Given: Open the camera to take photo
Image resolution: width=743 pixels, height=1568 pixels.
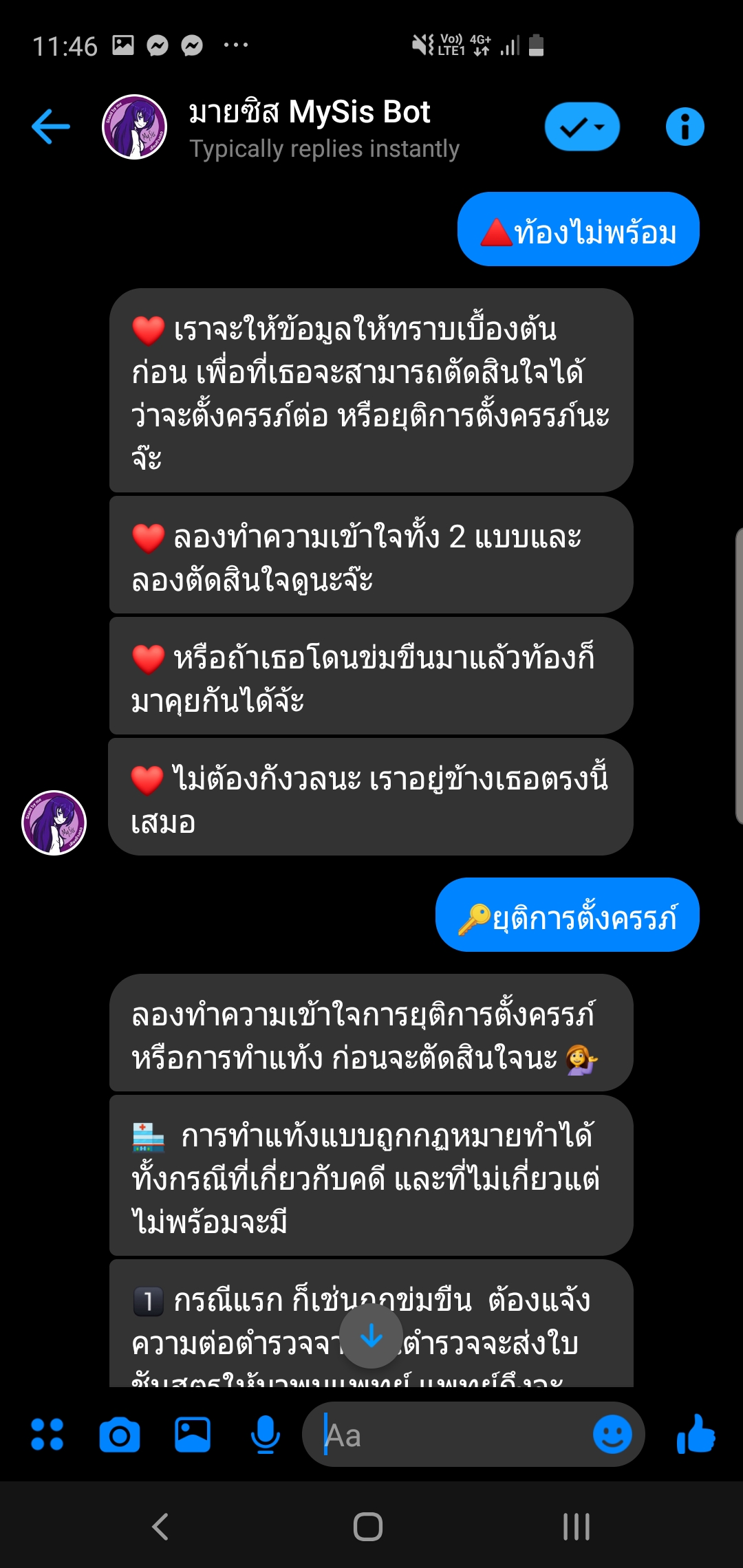Looking at the screenshot, I should 120,1435.
